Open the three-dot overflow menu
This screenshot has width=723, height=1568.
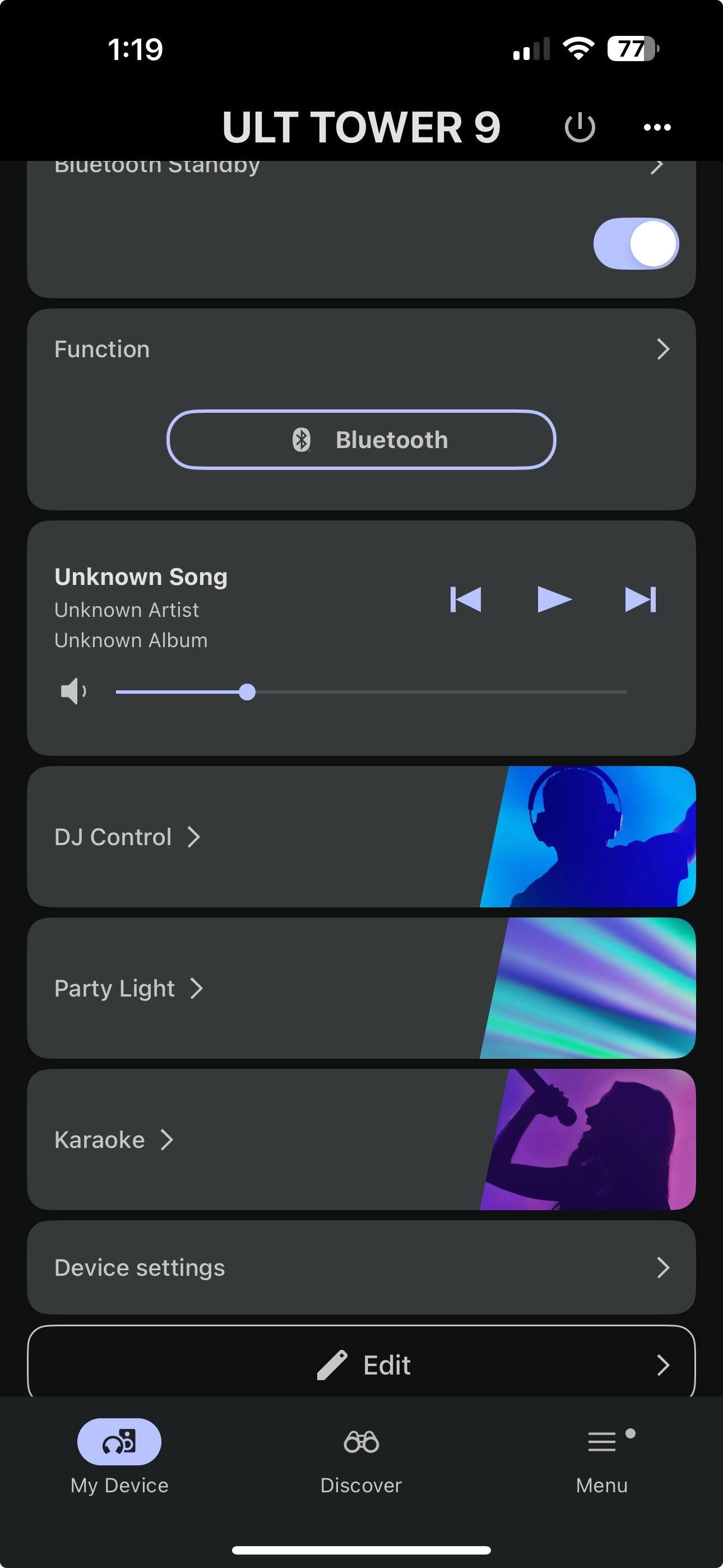[657, 127]
